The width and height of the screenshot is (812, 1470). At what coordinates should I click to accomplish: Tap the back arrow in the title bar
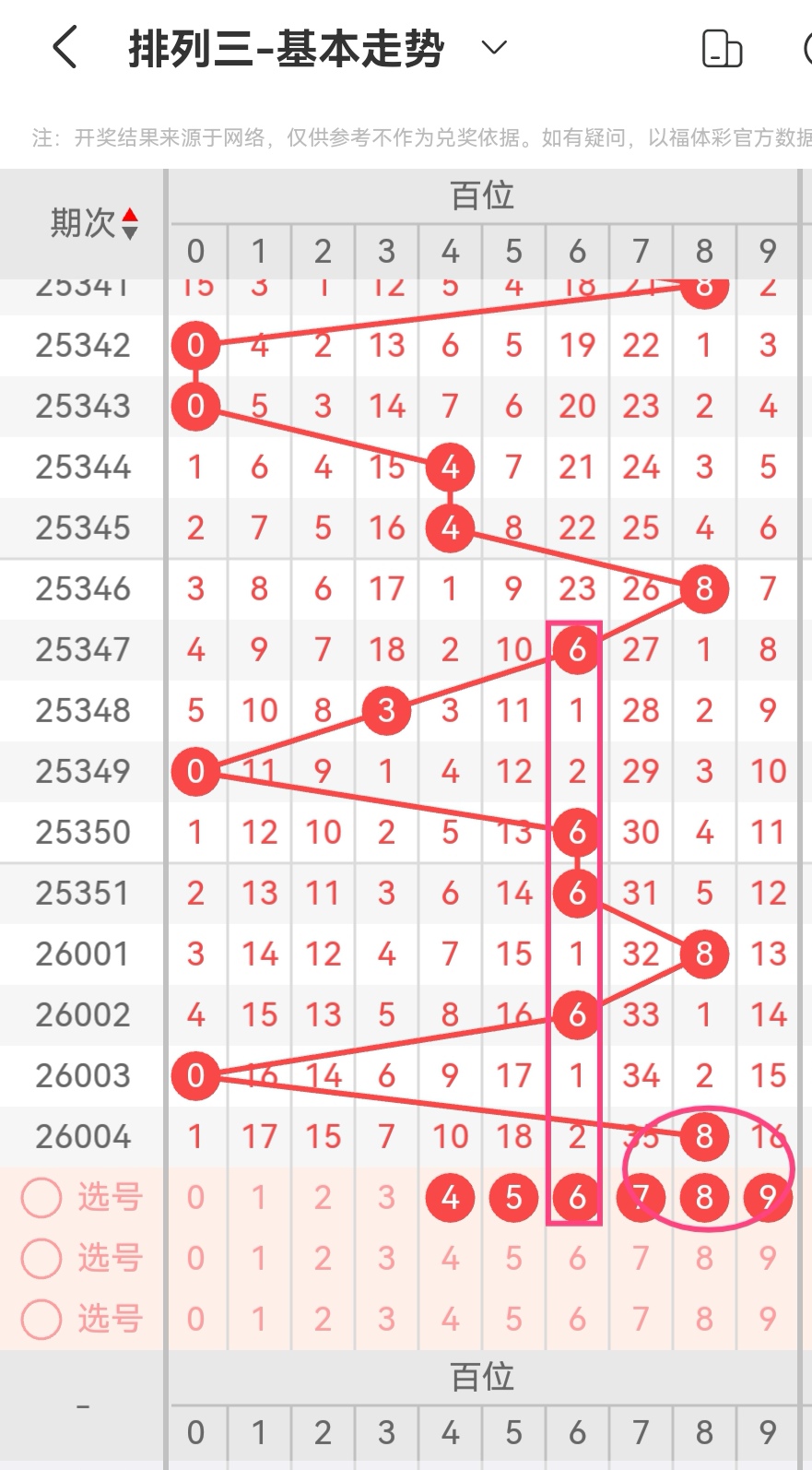tap(63, 48)
